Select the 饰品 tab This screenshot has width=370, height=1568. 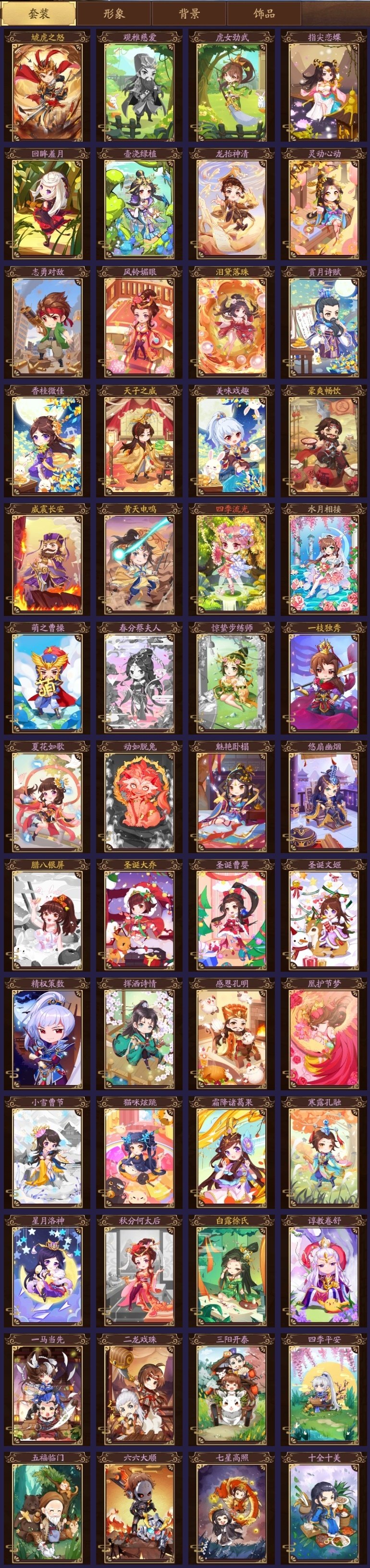click(264, 13)
